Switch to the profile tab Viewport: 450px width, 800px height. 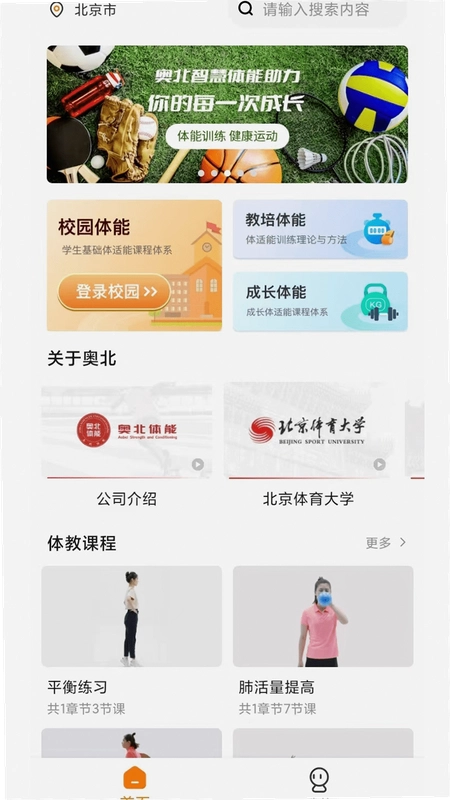pyautogui.click(x=319, y=782)
